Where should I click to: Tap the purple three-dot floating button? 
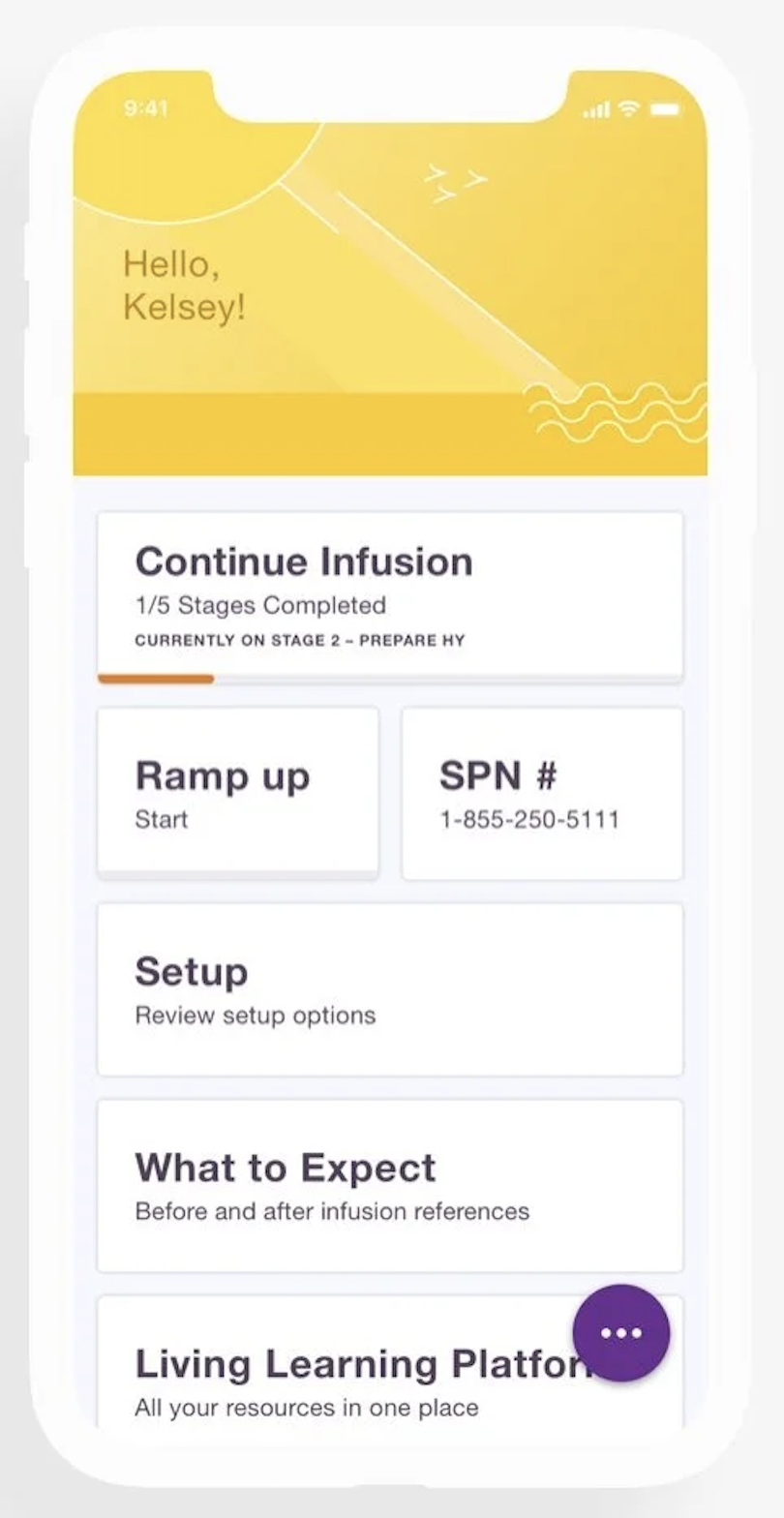620,1333
